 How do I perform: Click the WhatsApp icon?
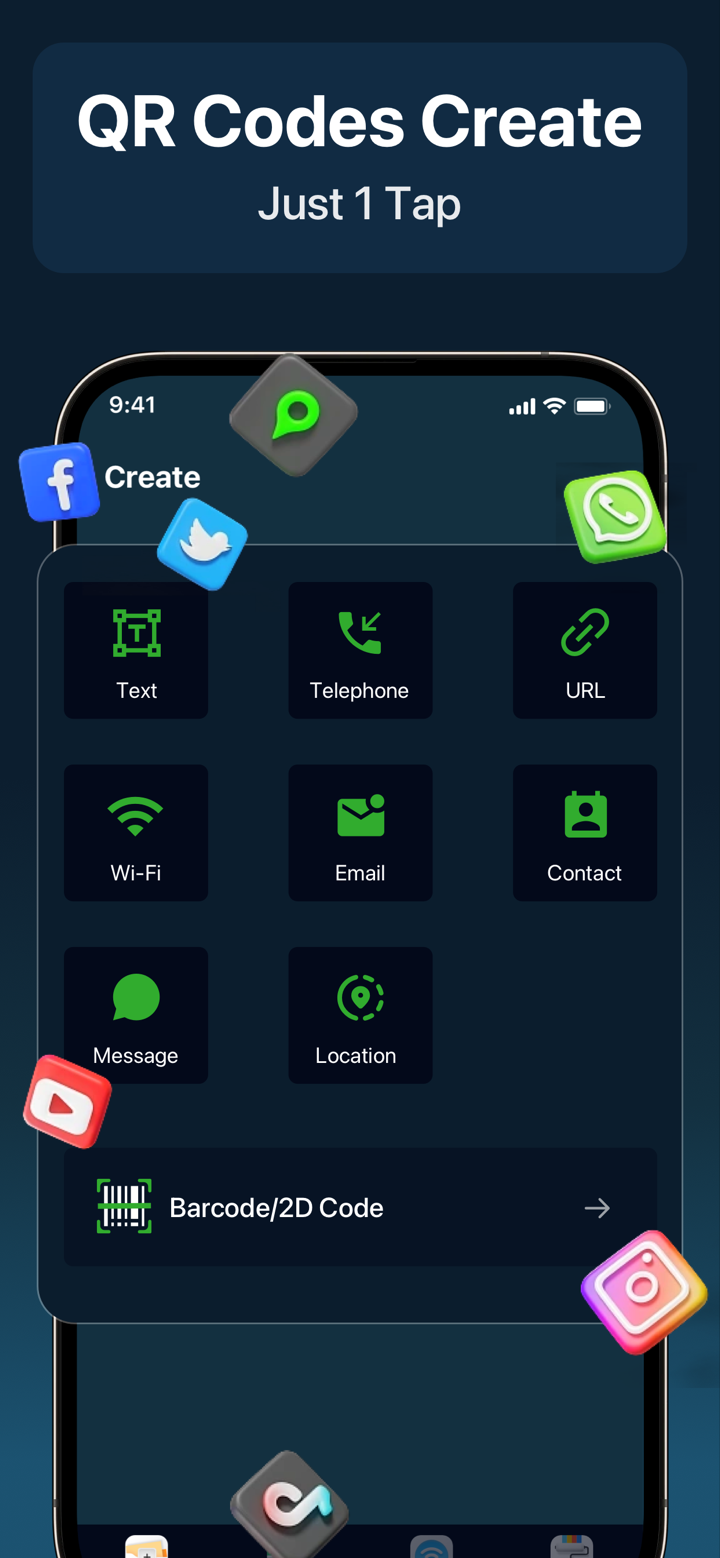613,516
